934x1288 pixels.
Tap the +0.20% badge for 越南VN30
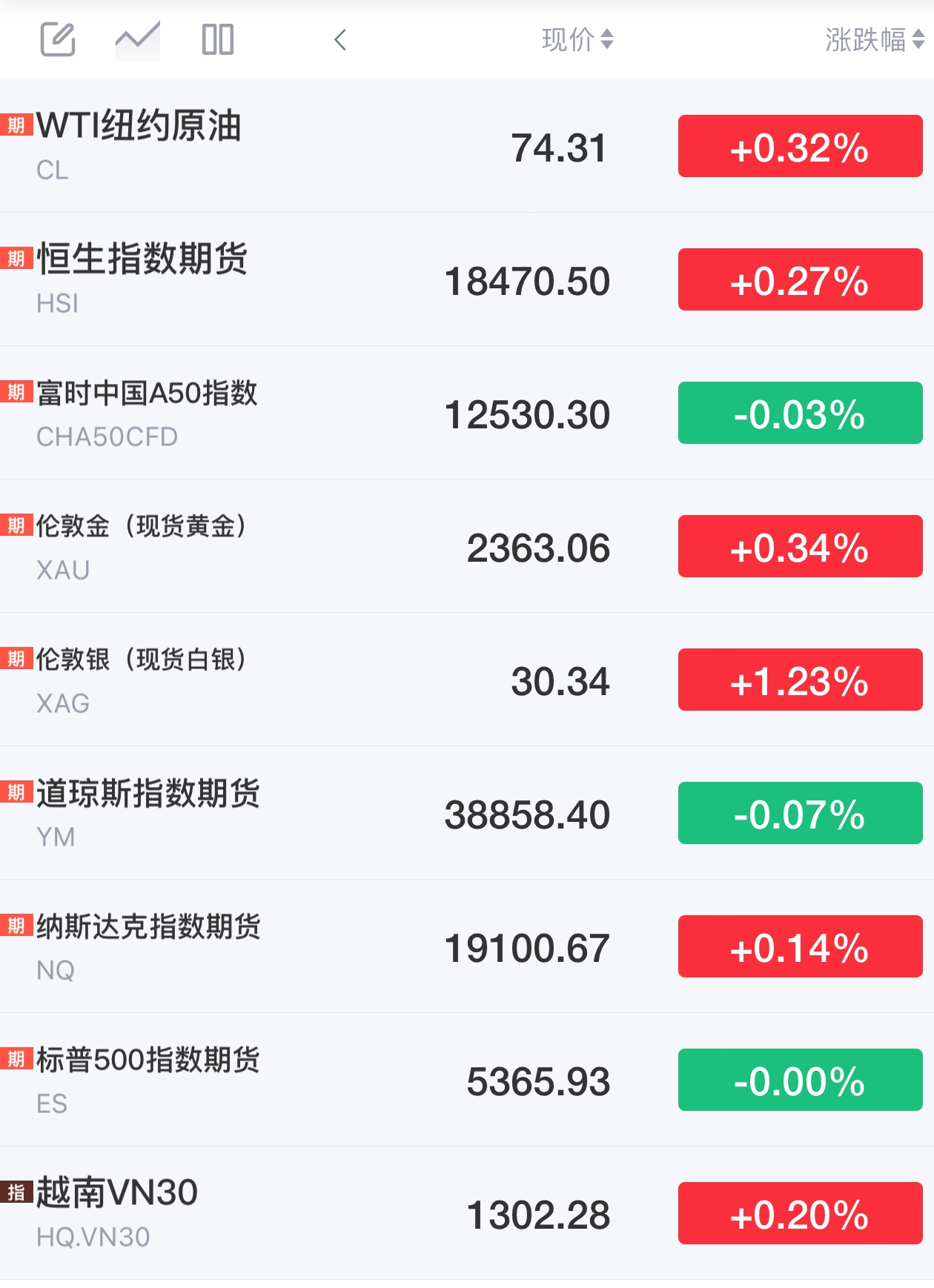coord(800,1213)
